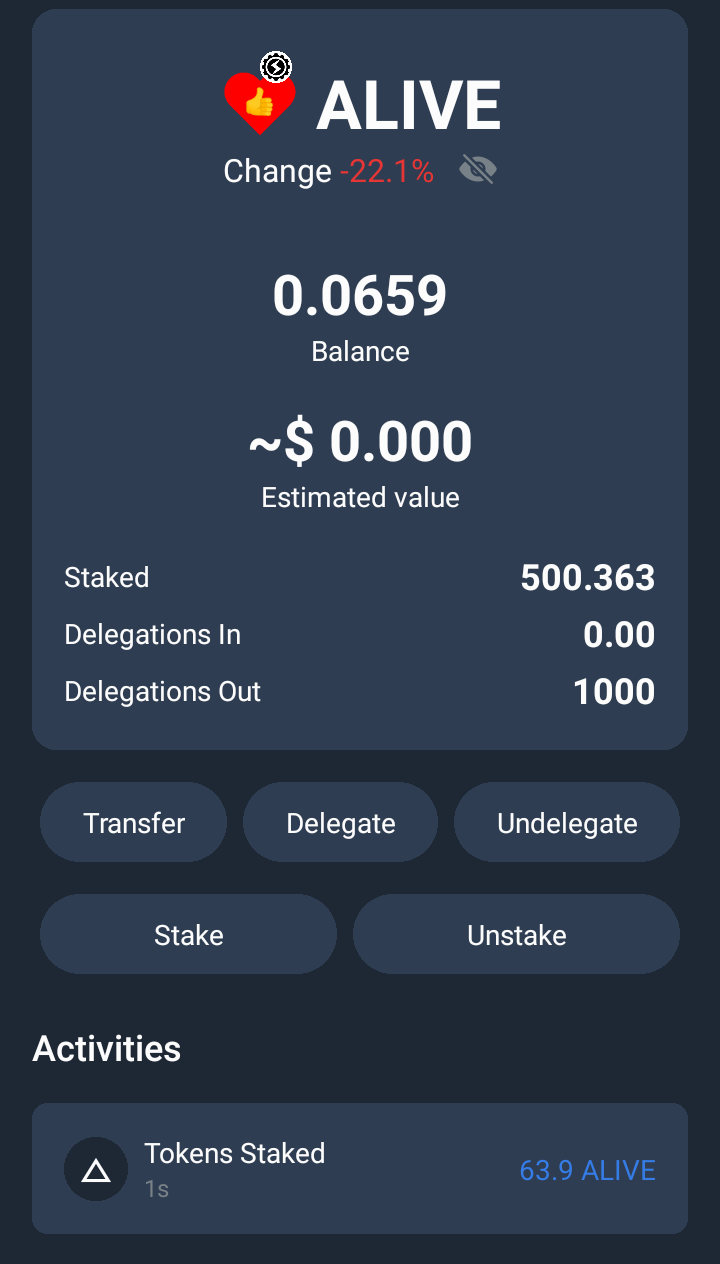Viewport: 720px width, 1264px height.
Task: Toggle the hide-balance eye icon
Action: [478, 170]
